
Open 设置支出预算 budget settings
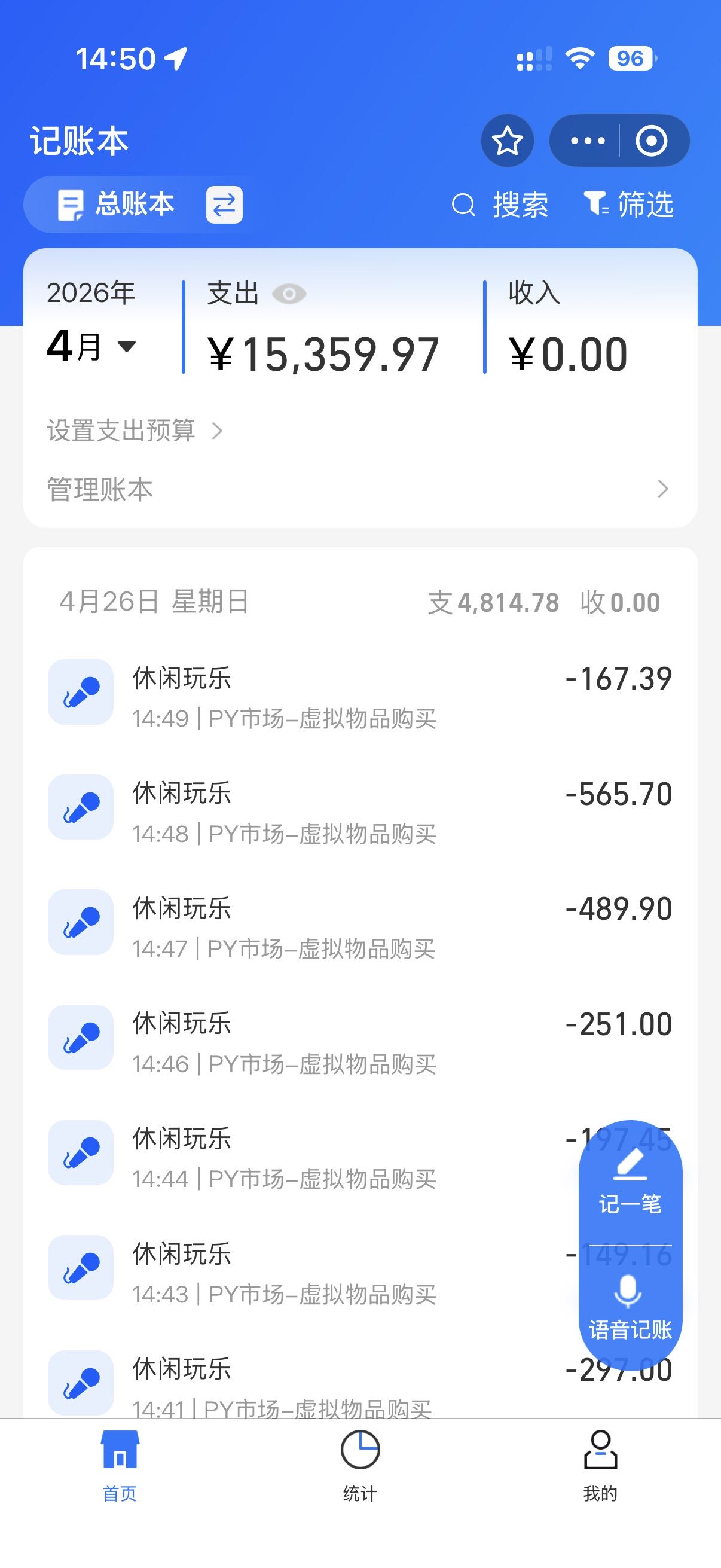pyautogui.click(x=135, y=431)
